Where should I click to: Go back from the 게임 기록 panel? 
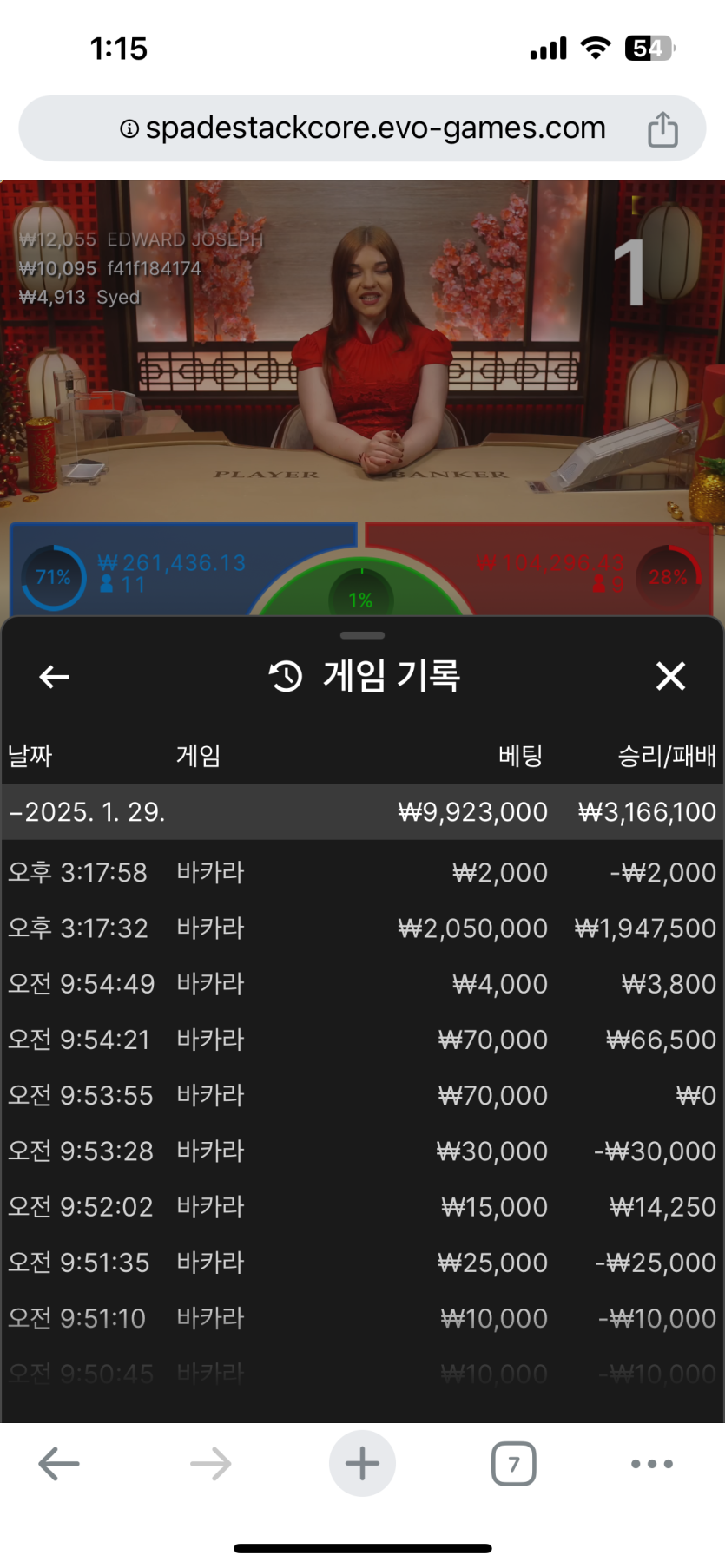[x=54, y=677]
